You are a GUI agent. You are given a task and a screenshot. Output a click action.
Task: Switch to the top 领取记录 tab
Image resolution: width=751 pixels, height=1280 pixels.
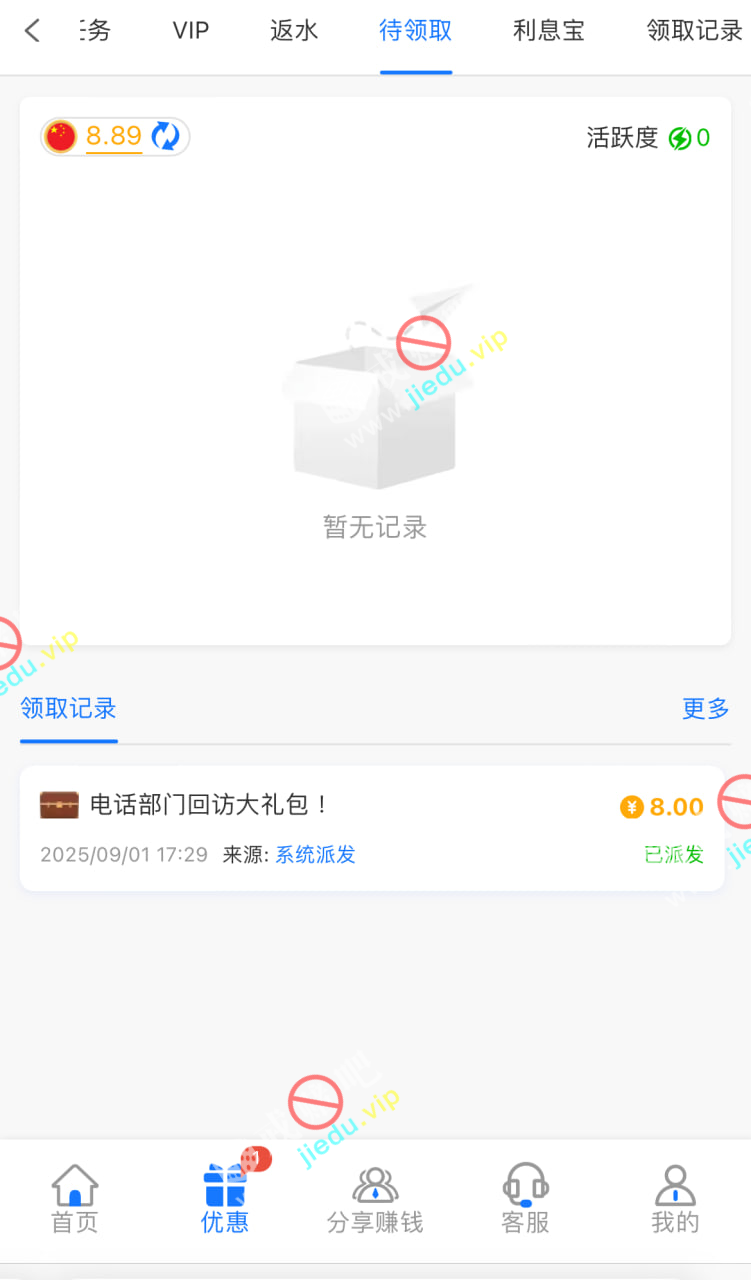[694, 31]
